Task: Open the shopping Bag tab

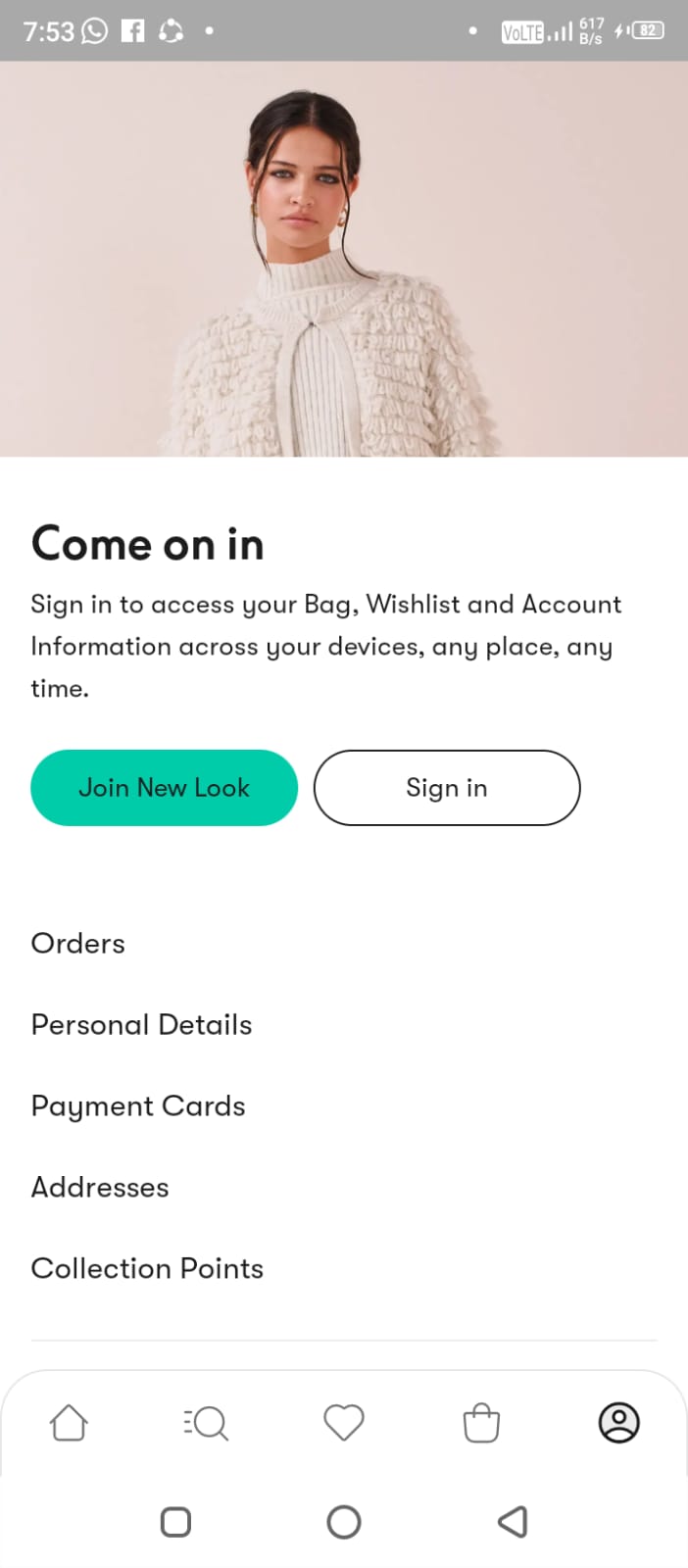Action: [481, 1422]
